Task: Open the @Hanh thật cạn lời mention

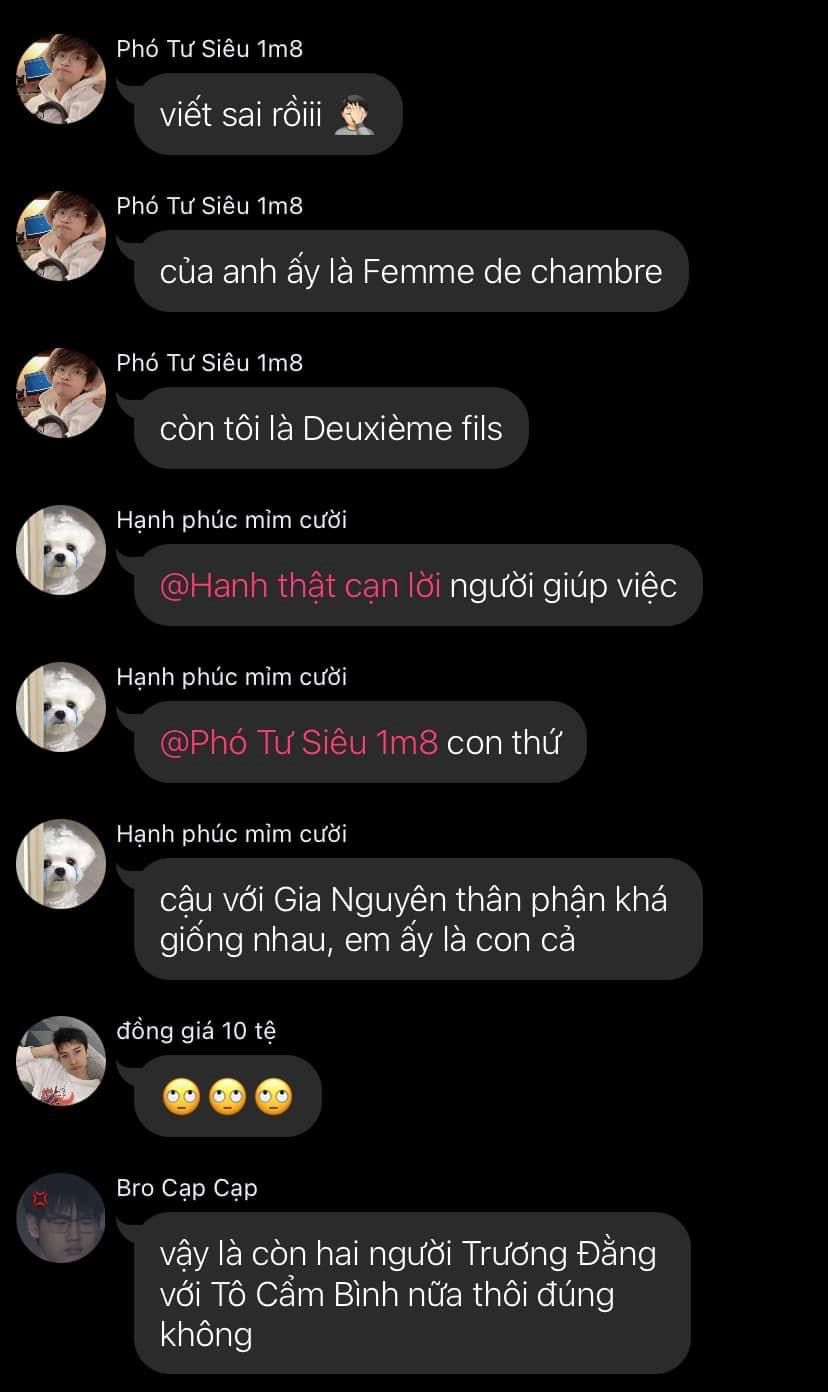Action: pos(300,585)
